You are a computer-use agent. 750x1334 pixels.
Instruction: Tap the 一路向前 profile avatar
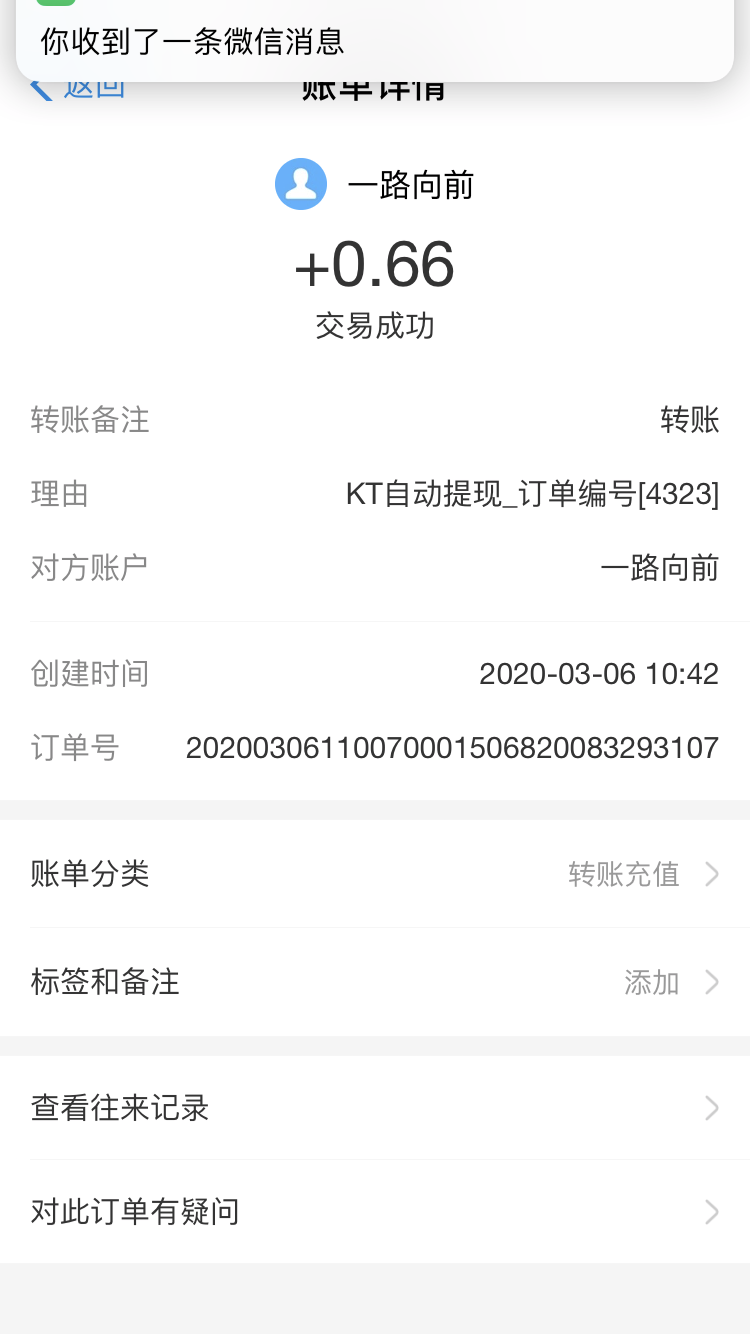(x=301, y=184)
